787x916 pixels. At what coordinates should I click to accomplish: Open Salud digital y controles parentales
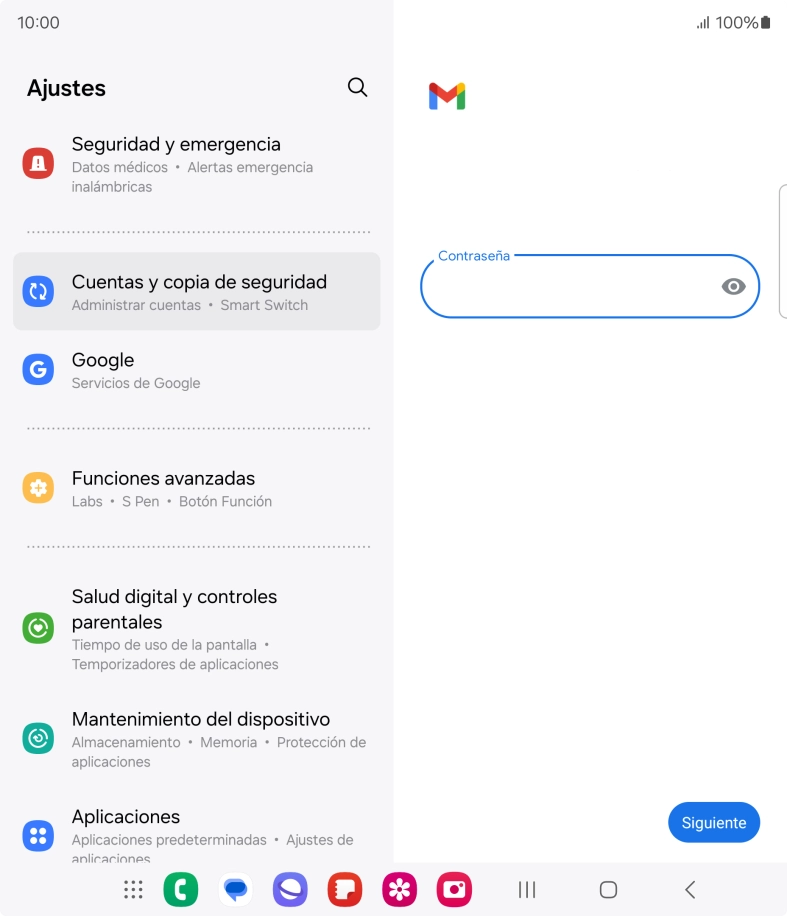pos(196,628)
